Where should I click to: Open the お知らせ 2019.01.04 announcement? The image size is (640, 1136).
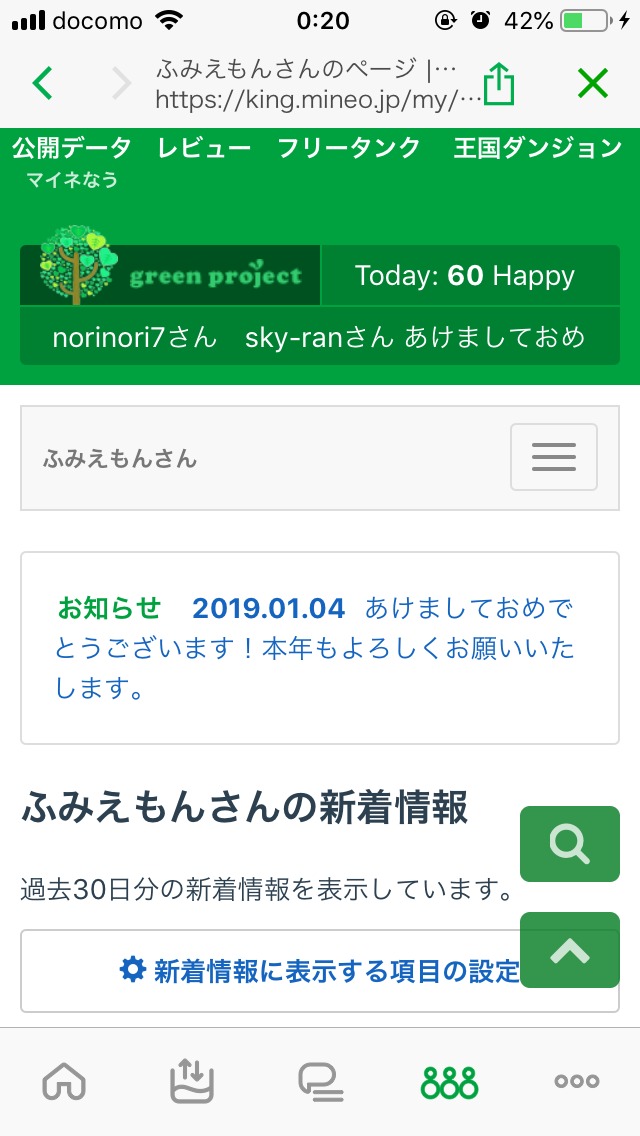315,648
